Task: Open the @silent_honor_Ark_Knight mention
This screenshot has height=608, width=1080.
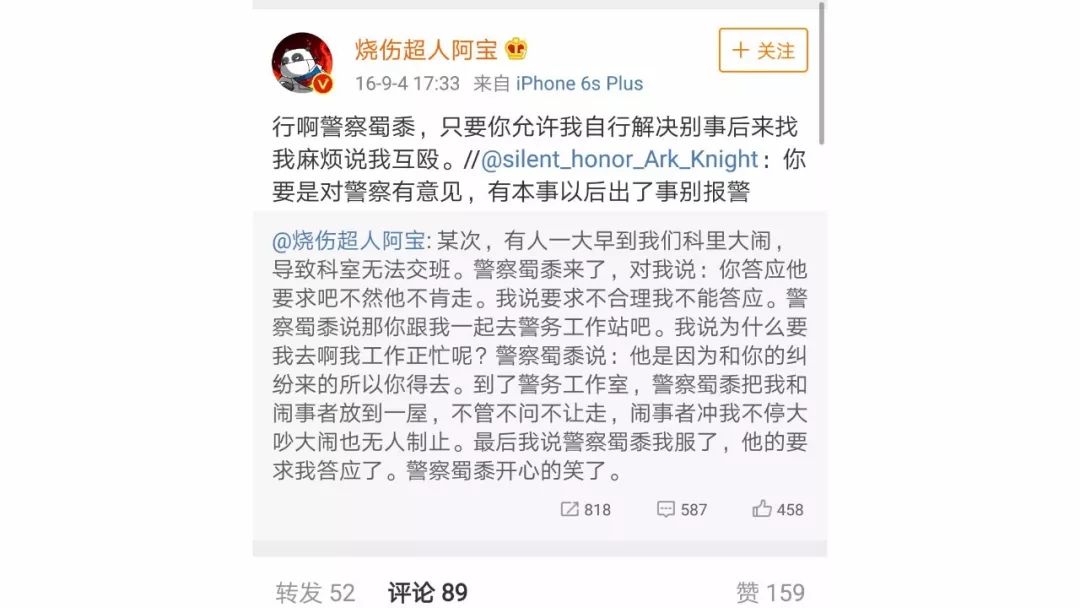Action: click(x=620, y=159)
